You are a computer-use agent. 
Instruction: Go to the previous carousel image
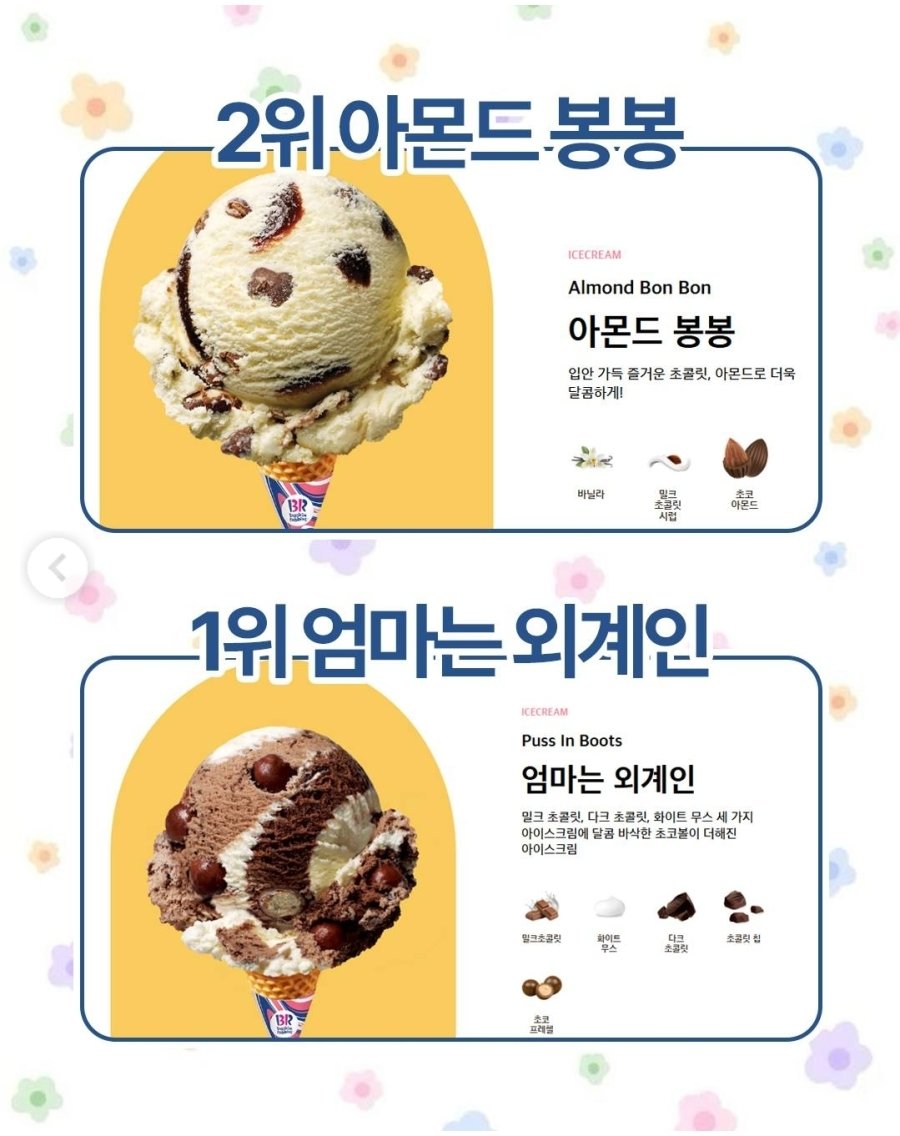click(57, 569)
